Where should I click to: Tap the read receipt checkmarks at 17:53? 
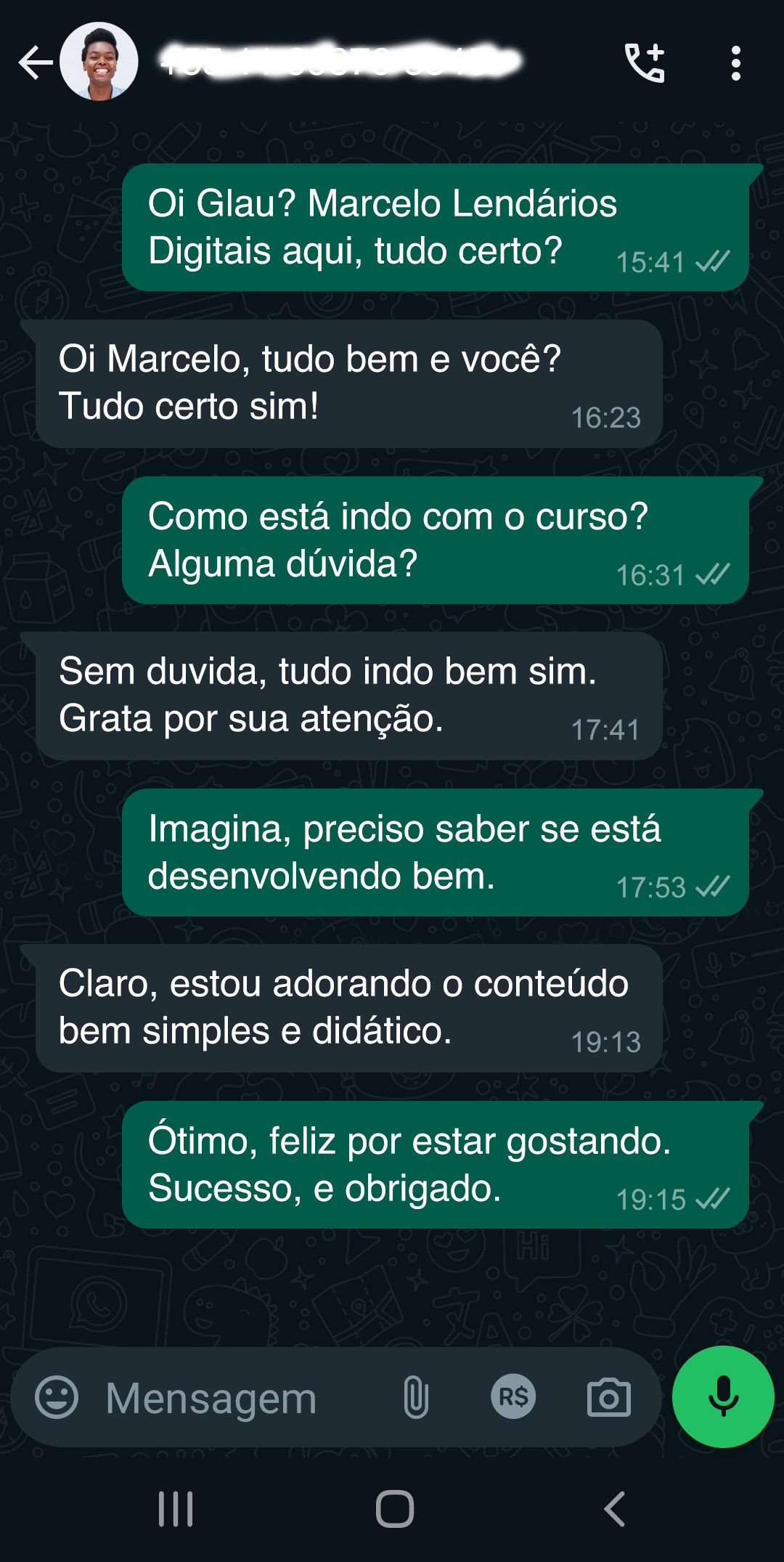[715, 887]
